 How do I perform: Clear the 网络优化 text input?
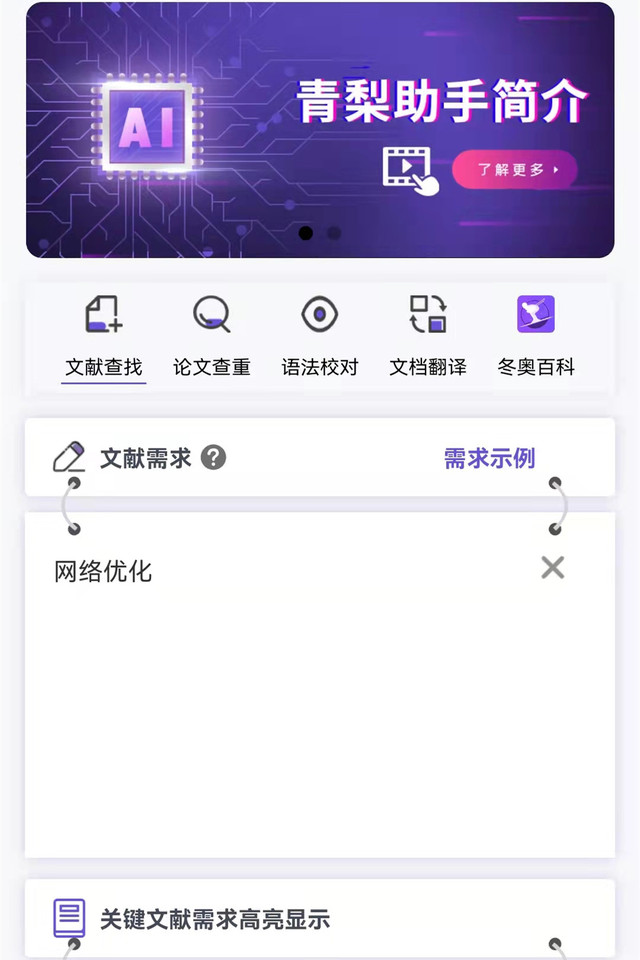pos(552,568)
